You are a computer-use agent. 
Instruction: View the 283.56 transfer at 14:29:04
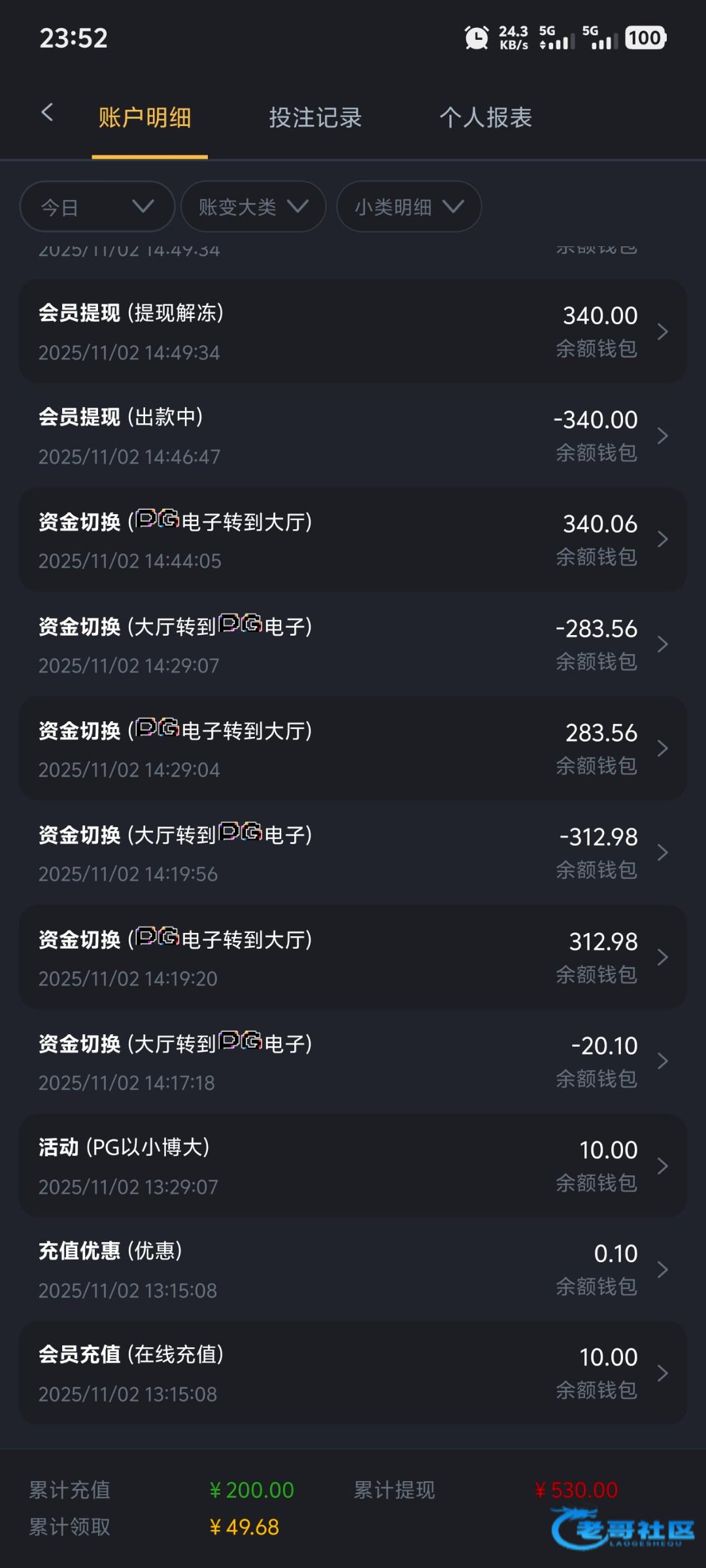tap(353, 749)
